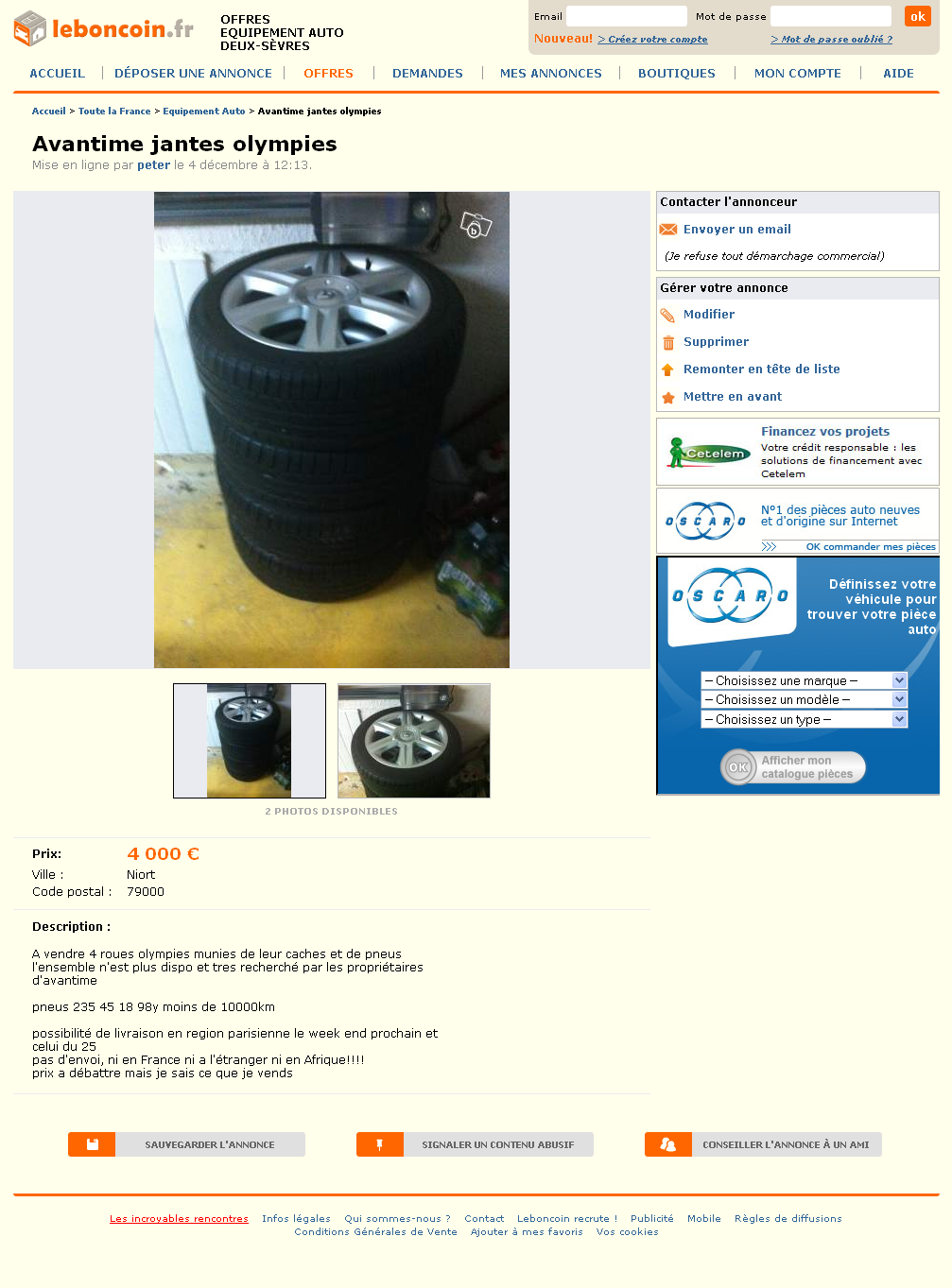This screenshot has width=952, height=1288.
Task: Delete the listing via Supprimer
Action: pyautogui.click(x=716, y=342)
